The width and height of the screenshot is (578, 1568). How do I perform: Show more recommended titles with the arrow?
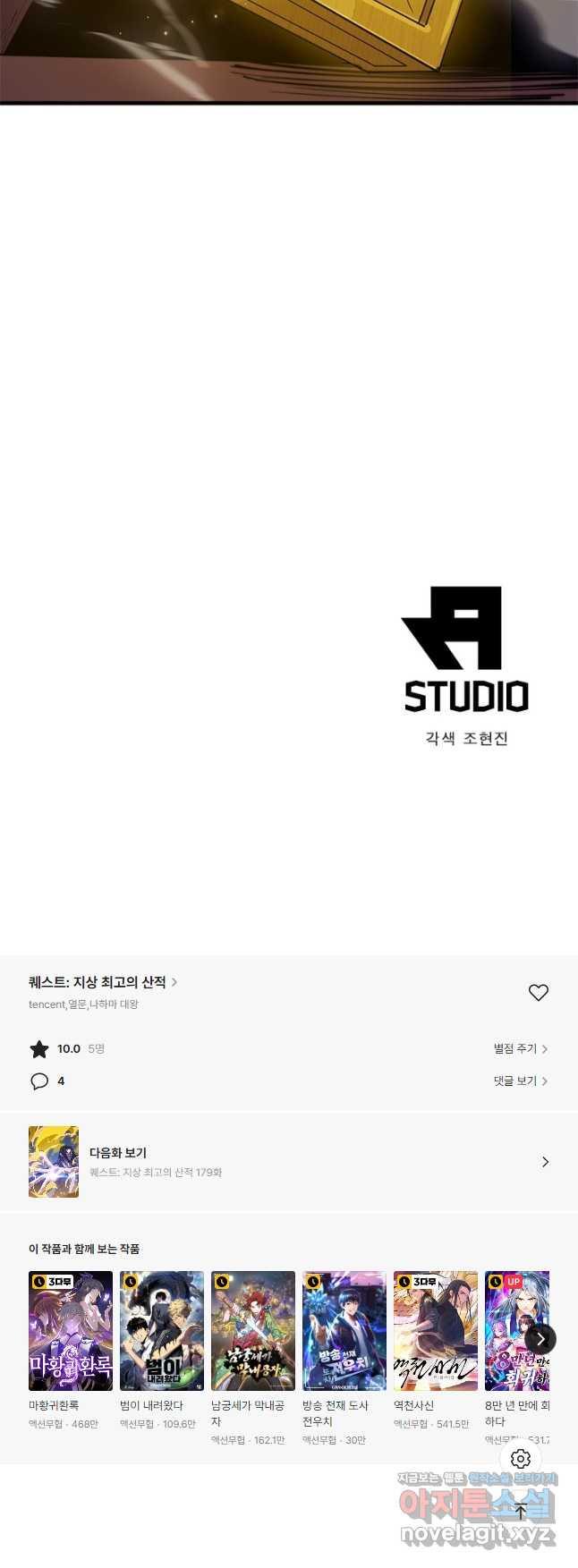540,1339
